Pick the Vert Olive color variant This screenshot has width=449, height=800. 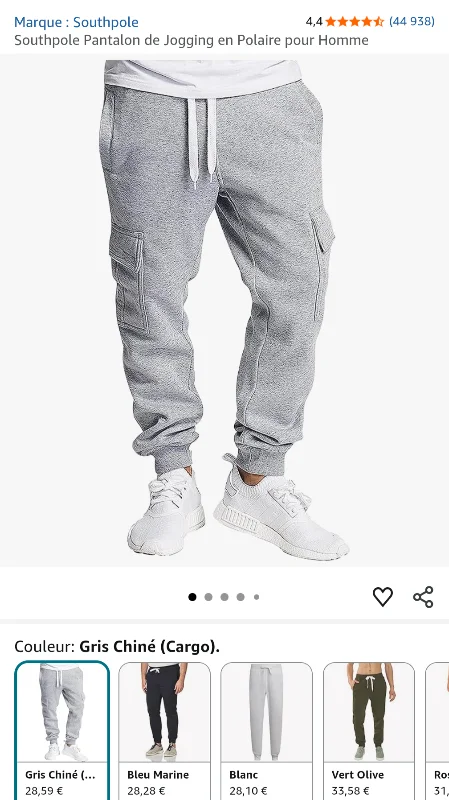pyautogui.click(x=369, y=730)
